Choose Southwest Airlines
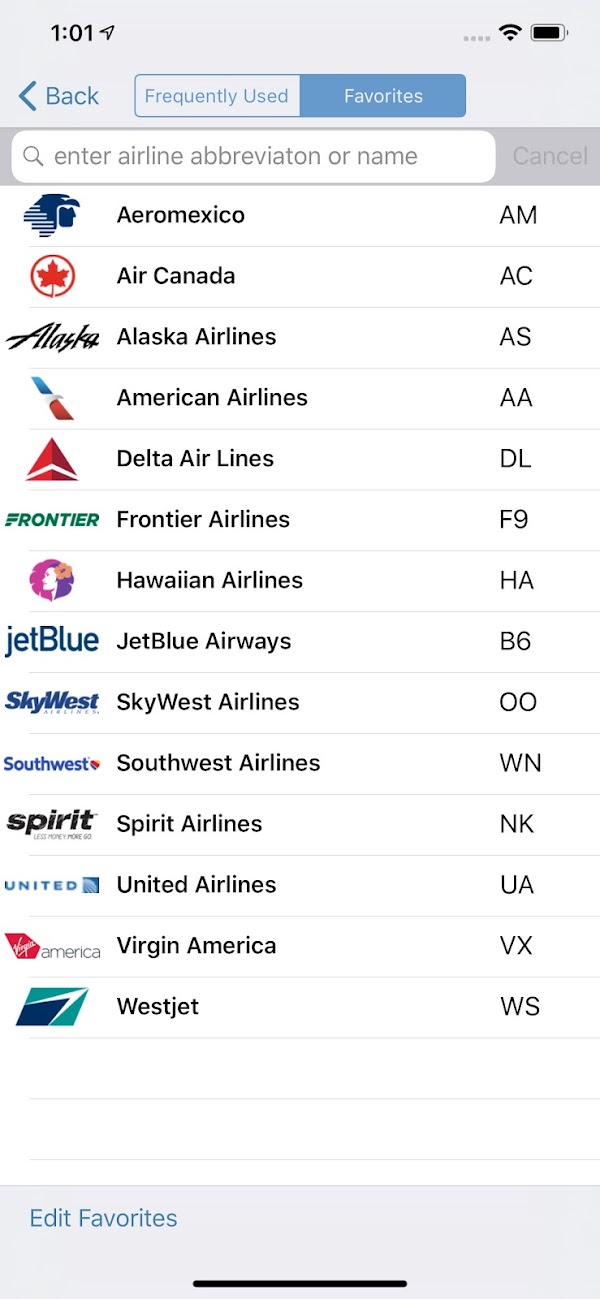 [x=300, y=764]
